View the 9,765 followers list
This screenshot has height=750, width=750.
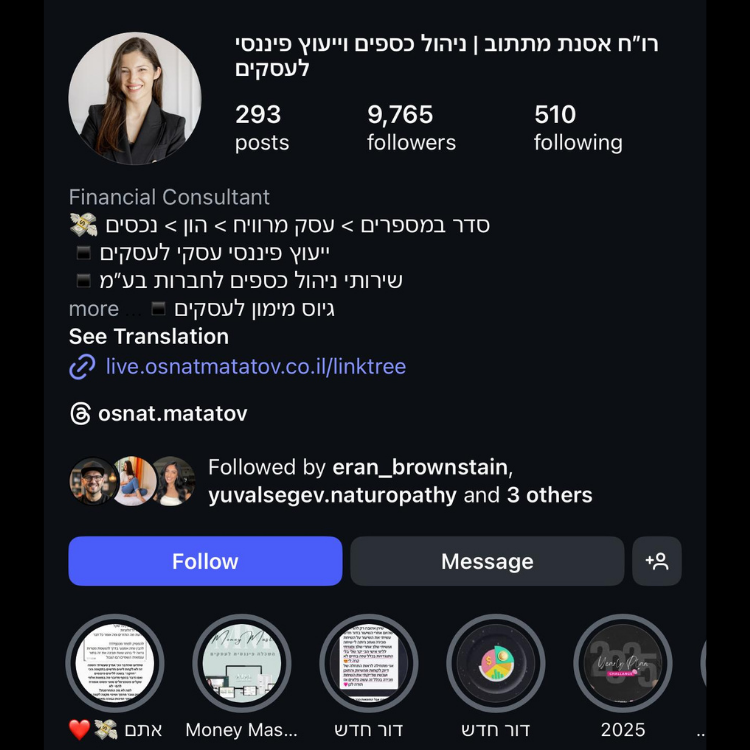click(411, 128)
